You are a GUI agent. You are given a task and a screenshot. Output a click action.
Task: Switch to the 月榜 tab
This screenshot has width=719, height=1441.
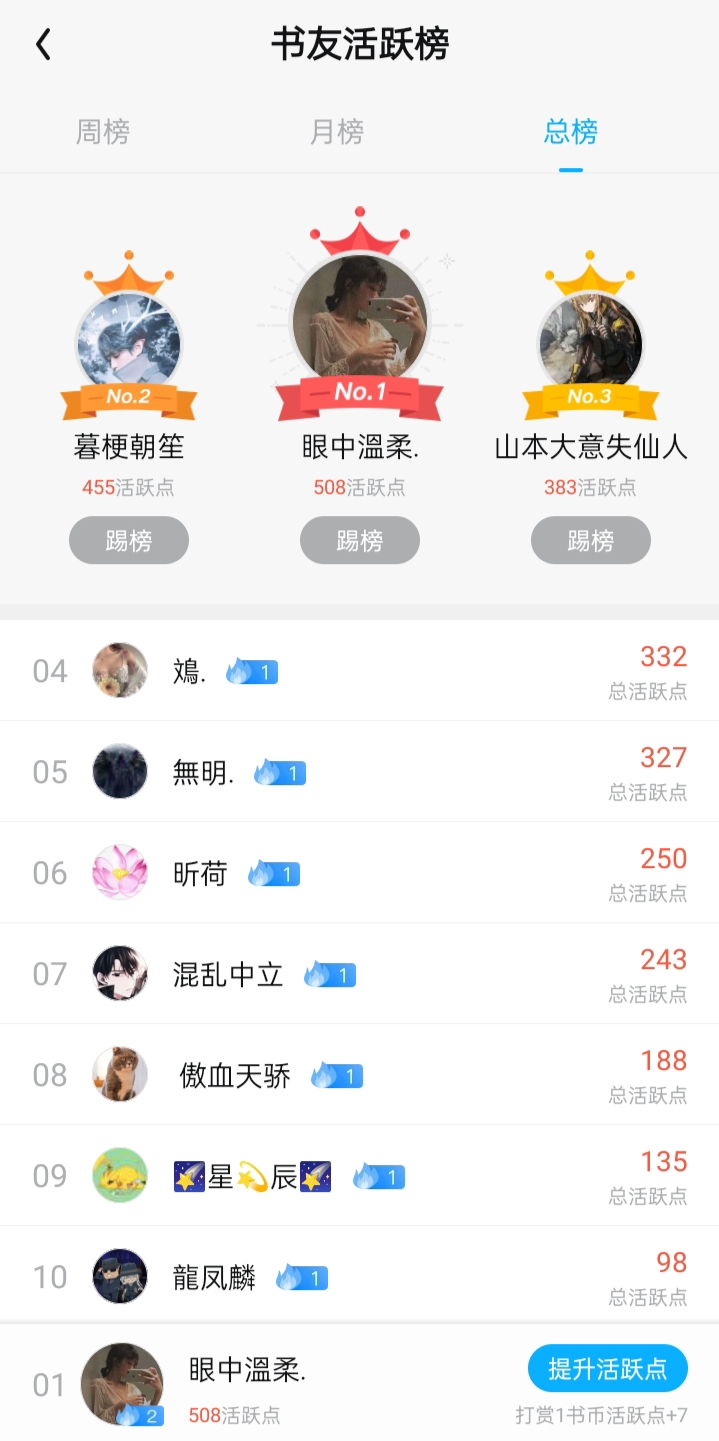tap(337, 132)
